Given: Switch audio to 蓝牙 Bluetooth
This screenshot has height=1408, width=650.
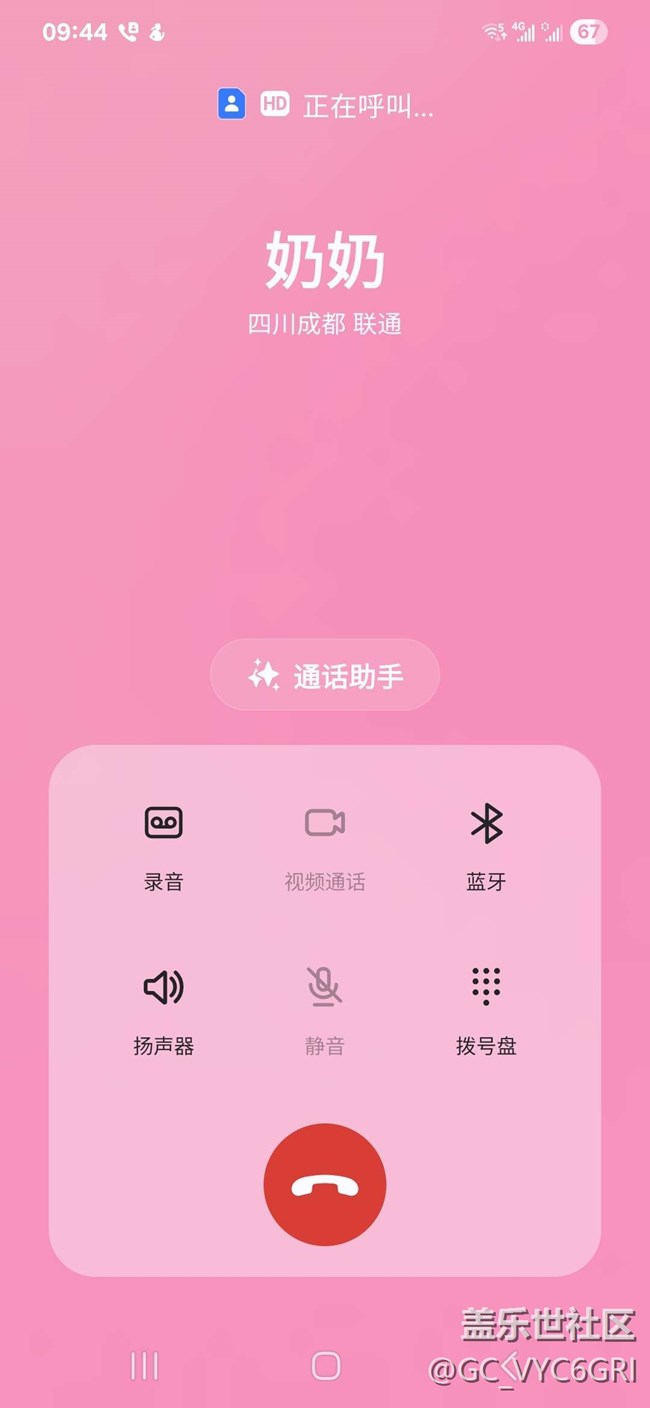Looking at the screenshot, I should click(486, 845).
